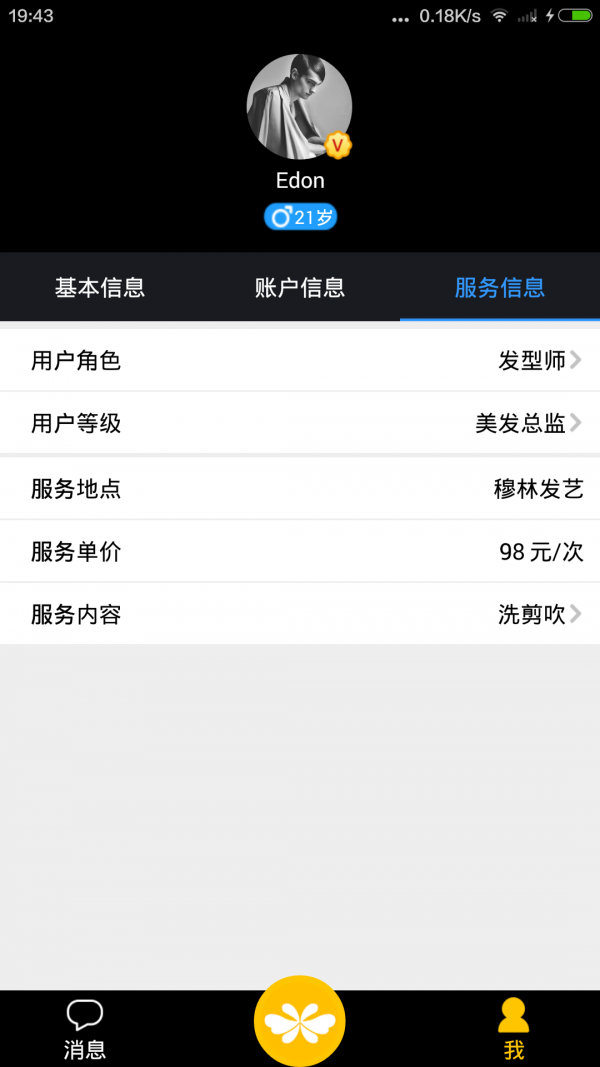Screen dimensions: 600x1067
Task: Open the 用户等级 row
Action: (x=300, y=423)
